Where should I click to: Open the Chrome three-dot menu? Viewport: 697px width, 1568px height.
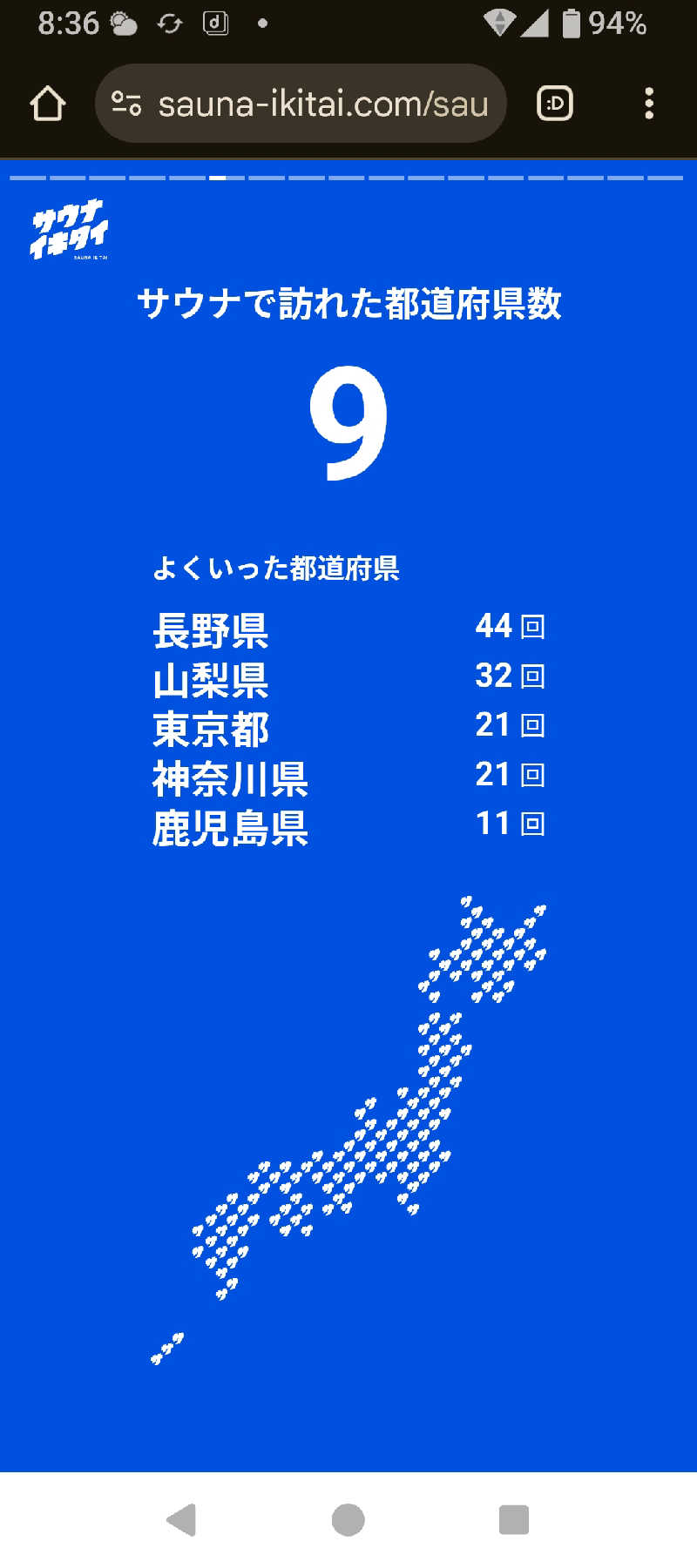tap(649, 102)
